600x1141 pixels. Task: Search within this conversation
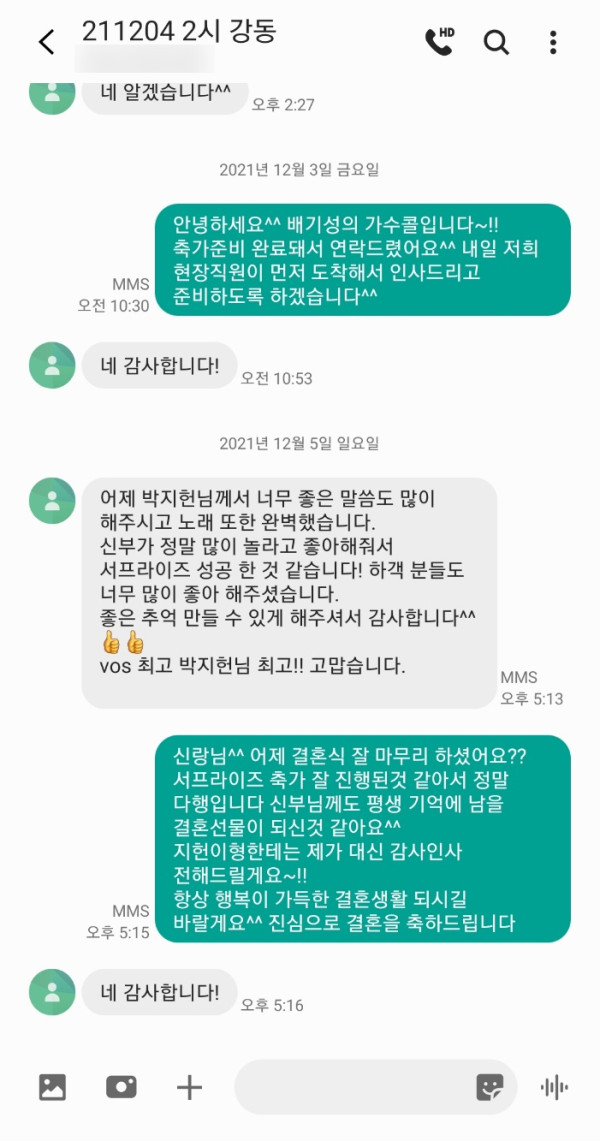click(x=496, y=42)
